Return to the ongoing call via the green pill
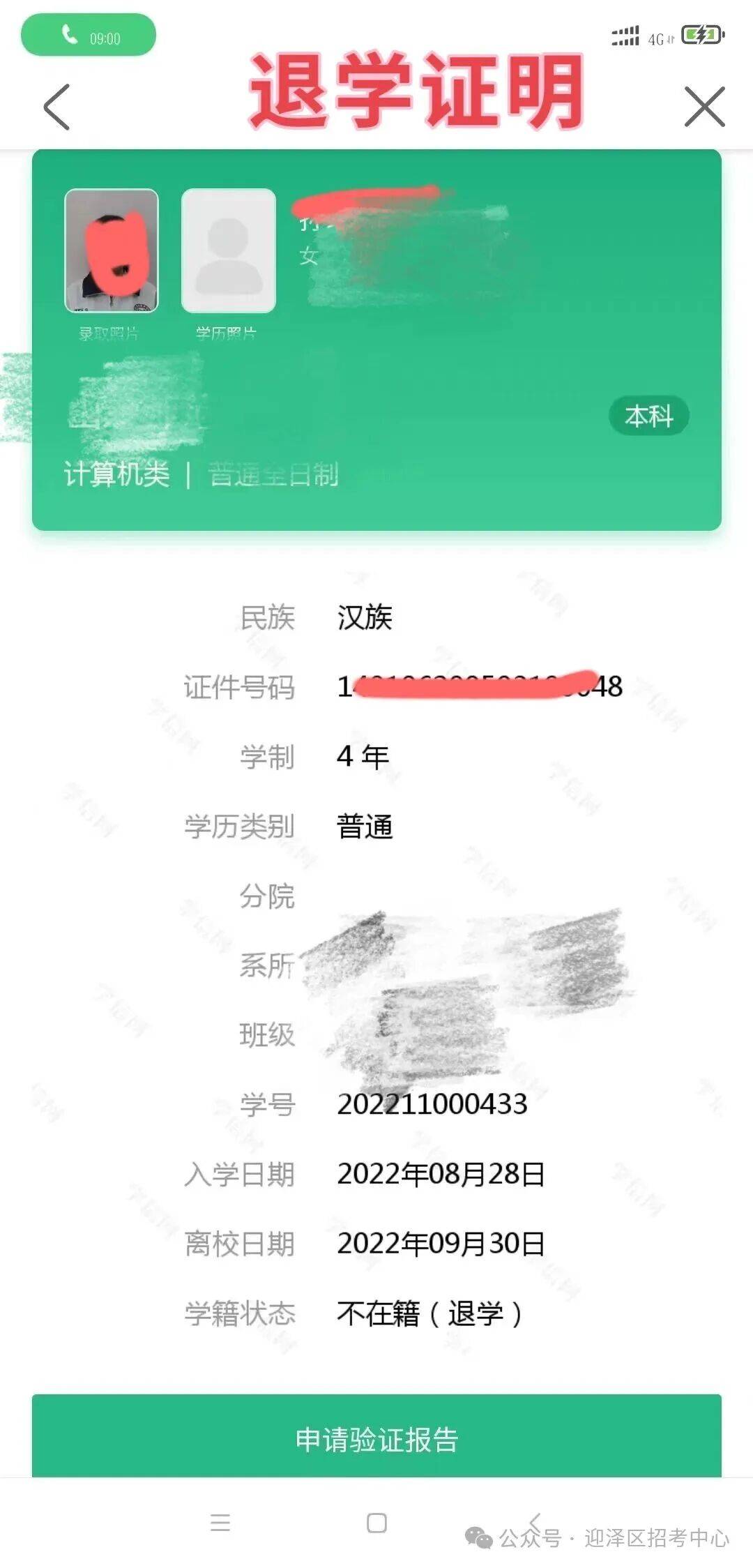753x1568 pixels. pyautogui.click(x=89, y=36)
